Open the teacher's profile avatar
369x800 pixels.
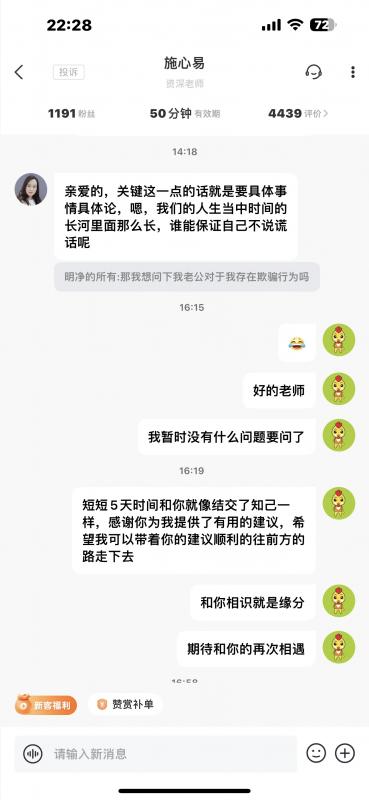click(31, 189)
